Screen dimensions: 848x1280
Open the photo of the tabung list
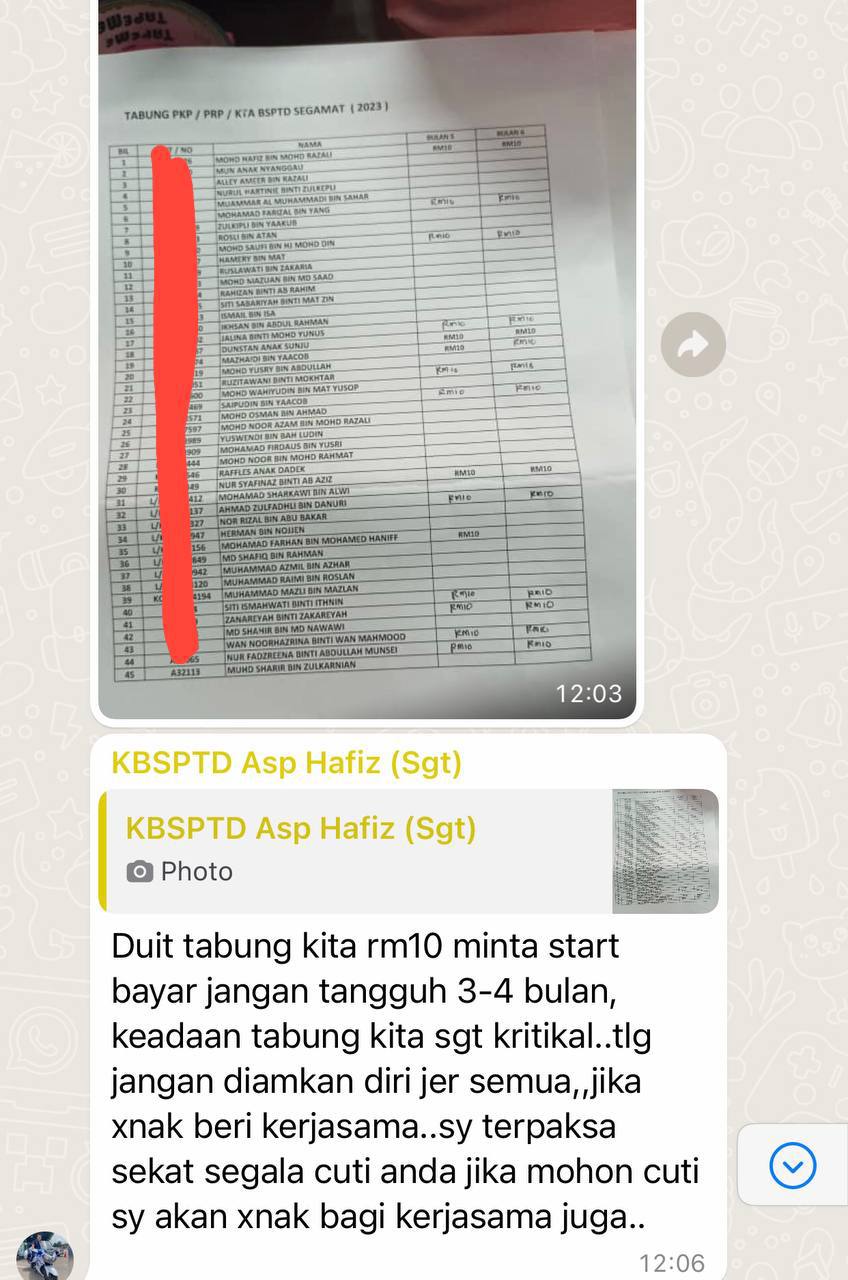366,360
